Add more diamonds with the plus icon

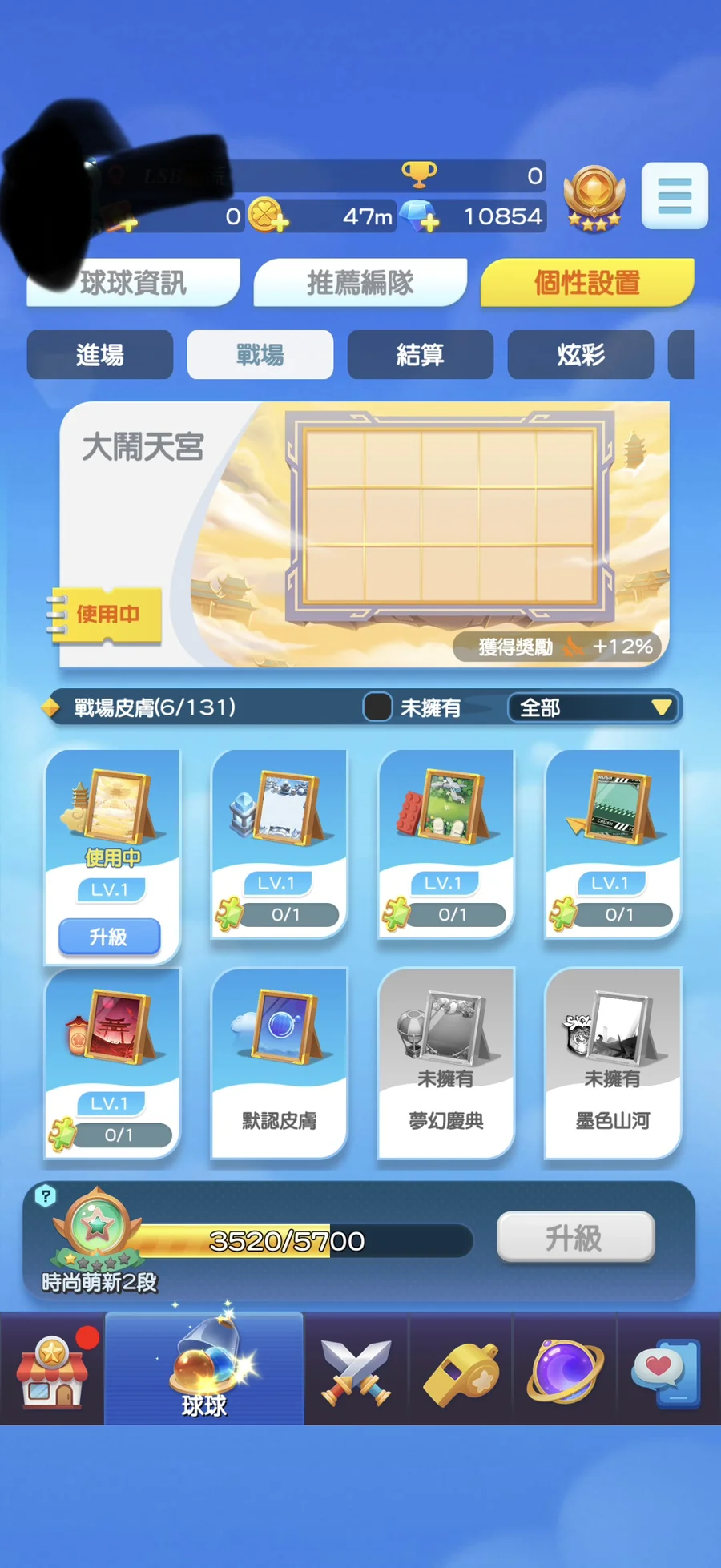(x=430, y=224)
